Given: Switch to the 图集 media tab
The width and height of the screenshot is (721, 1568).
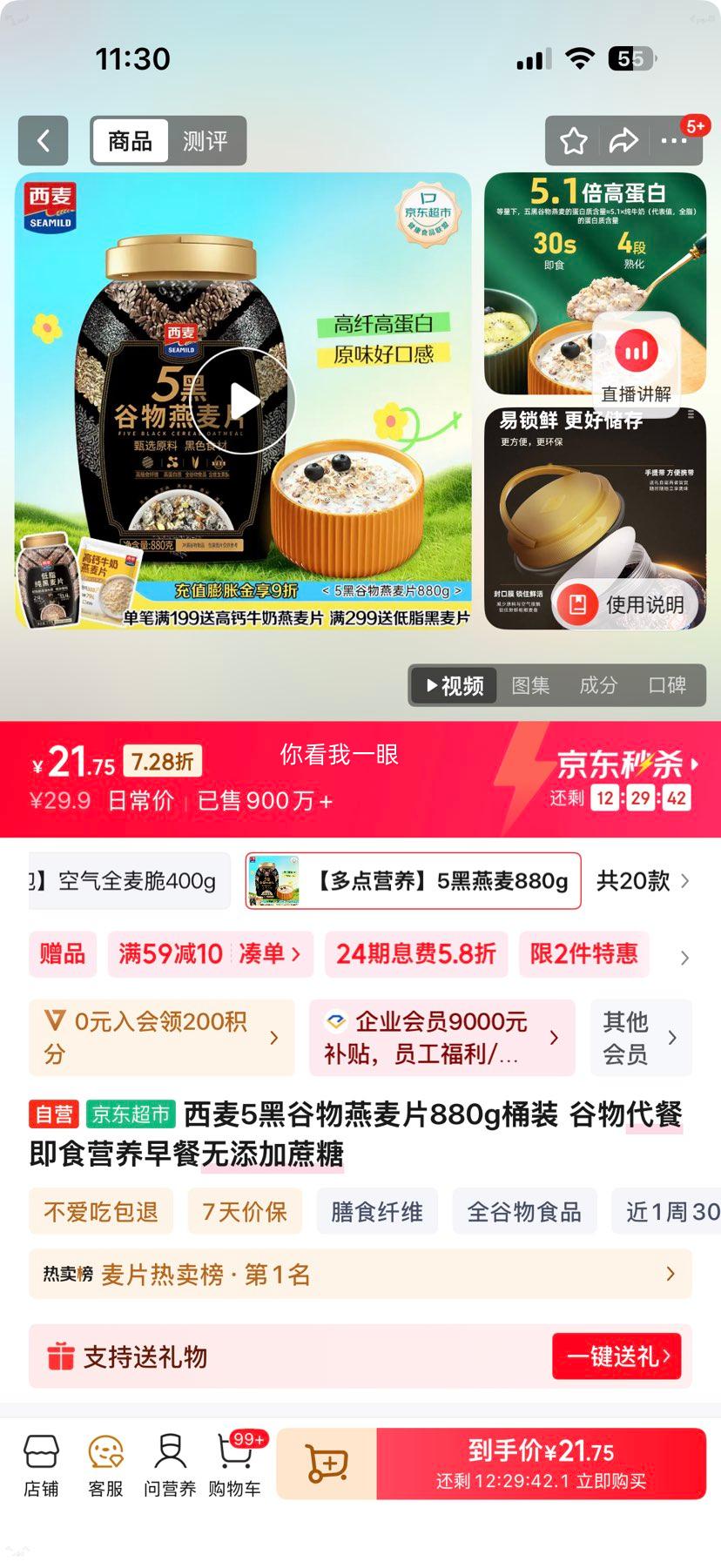Looking at the screenshot, I should [x=530, y=685].
